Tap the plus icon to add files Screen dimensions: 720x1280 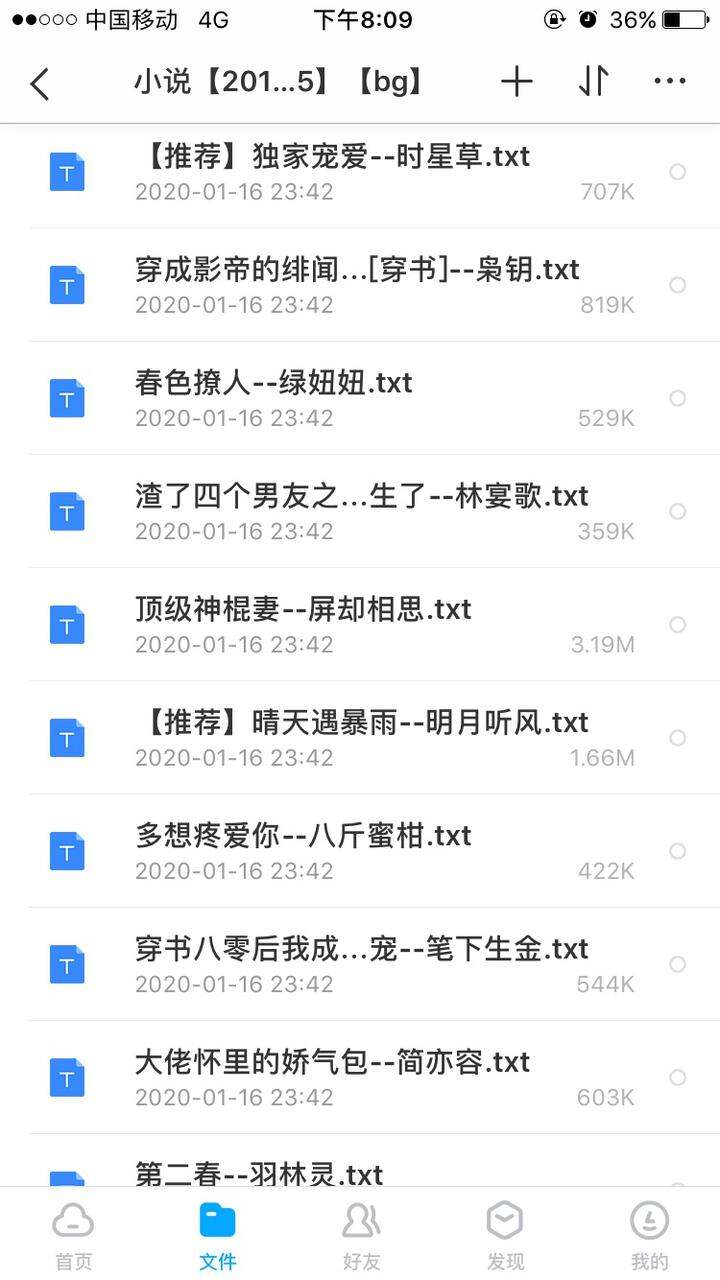[516, 82]
